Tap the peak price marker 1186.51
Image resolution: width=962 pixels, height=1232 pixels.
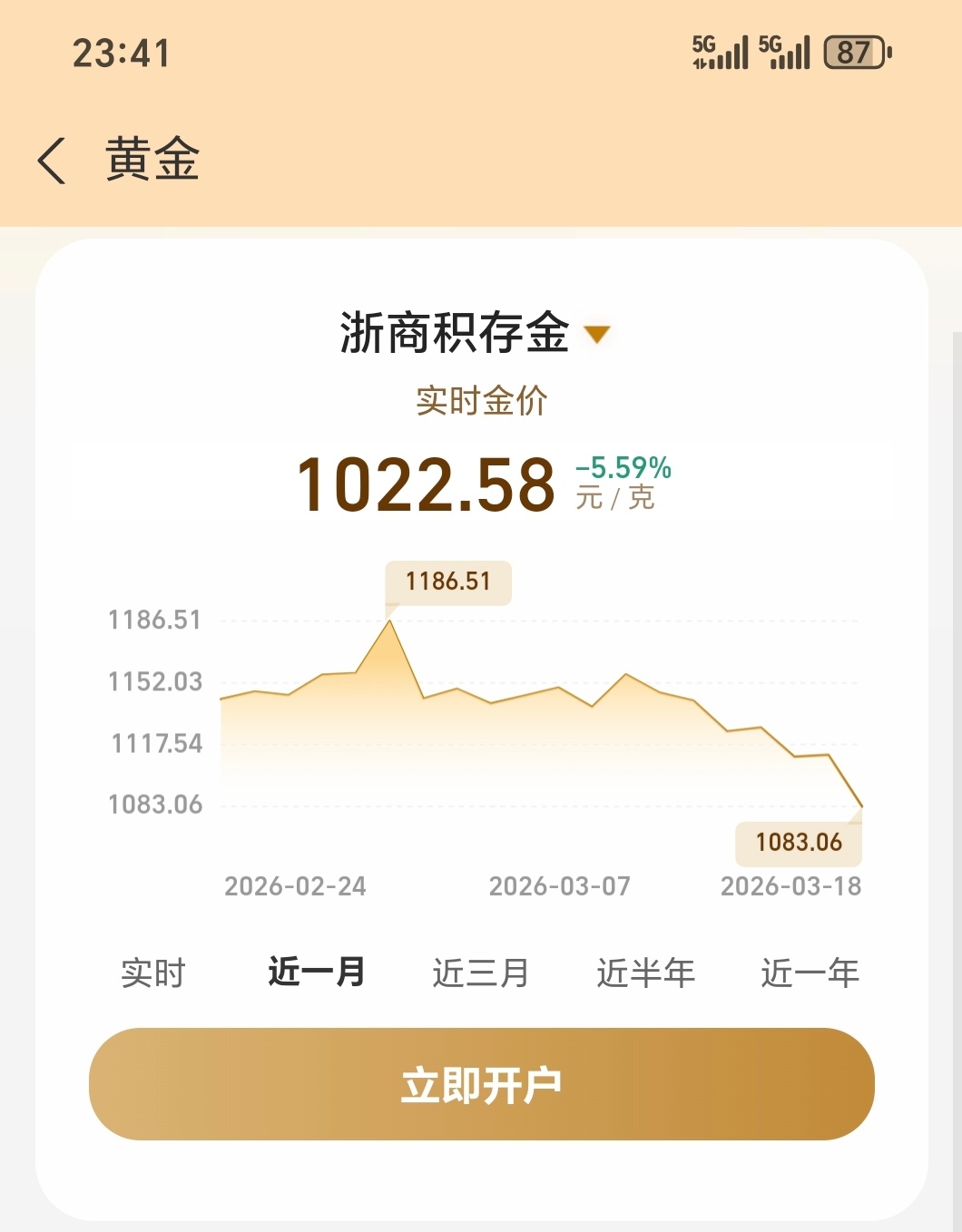[x=448, y=582]
